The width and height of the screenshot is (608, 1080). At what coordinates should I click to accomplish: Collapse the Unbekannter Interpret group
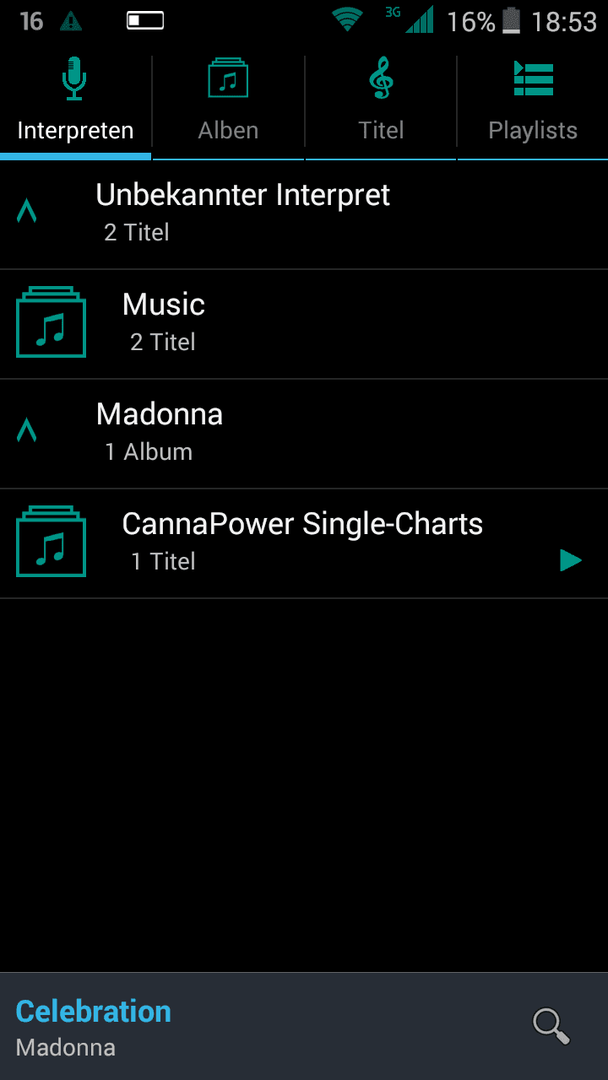(x=27, y=212)
